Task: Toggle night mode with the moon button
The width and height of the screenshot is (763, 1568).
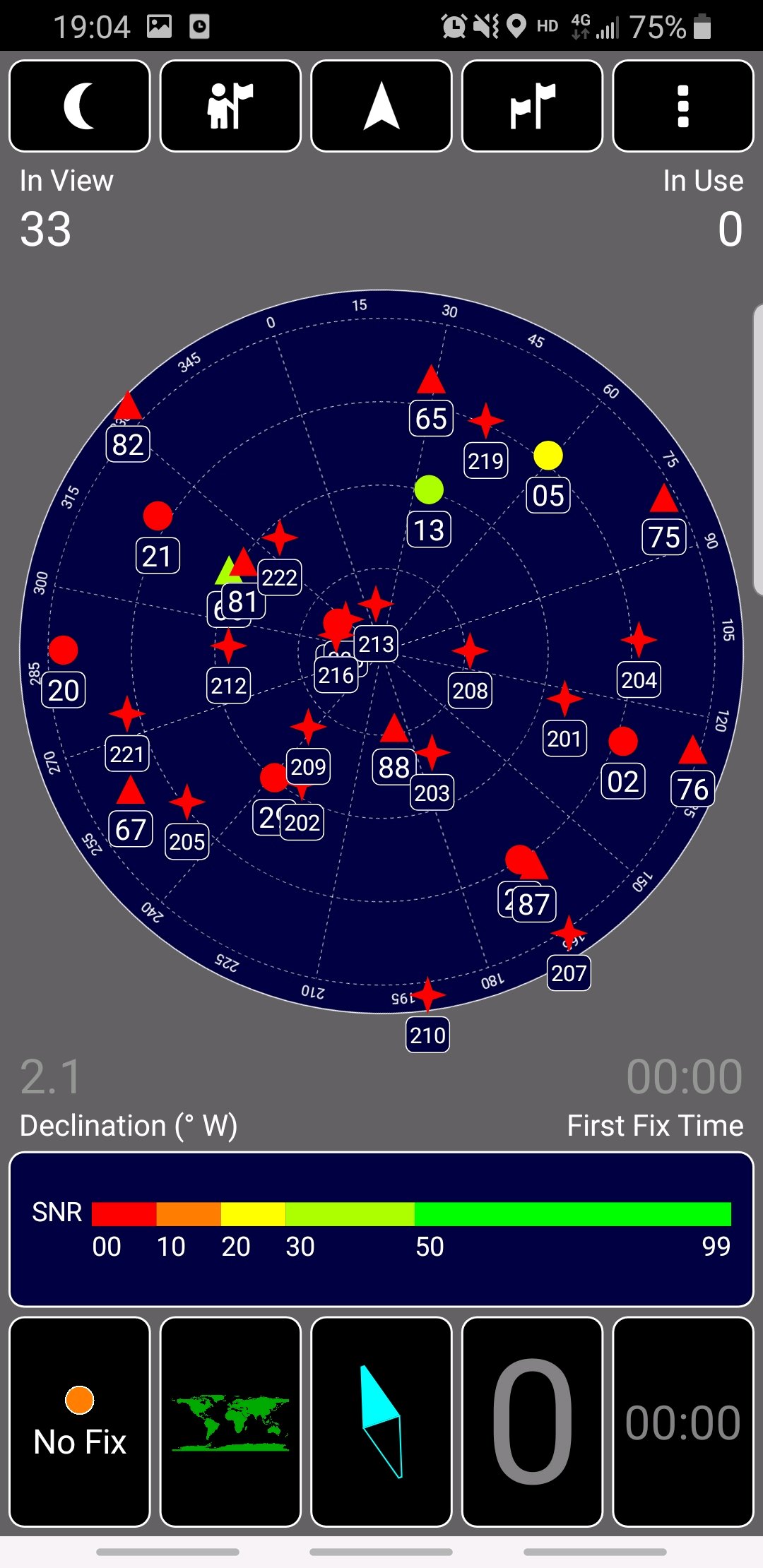Action: tap(80, 106)
